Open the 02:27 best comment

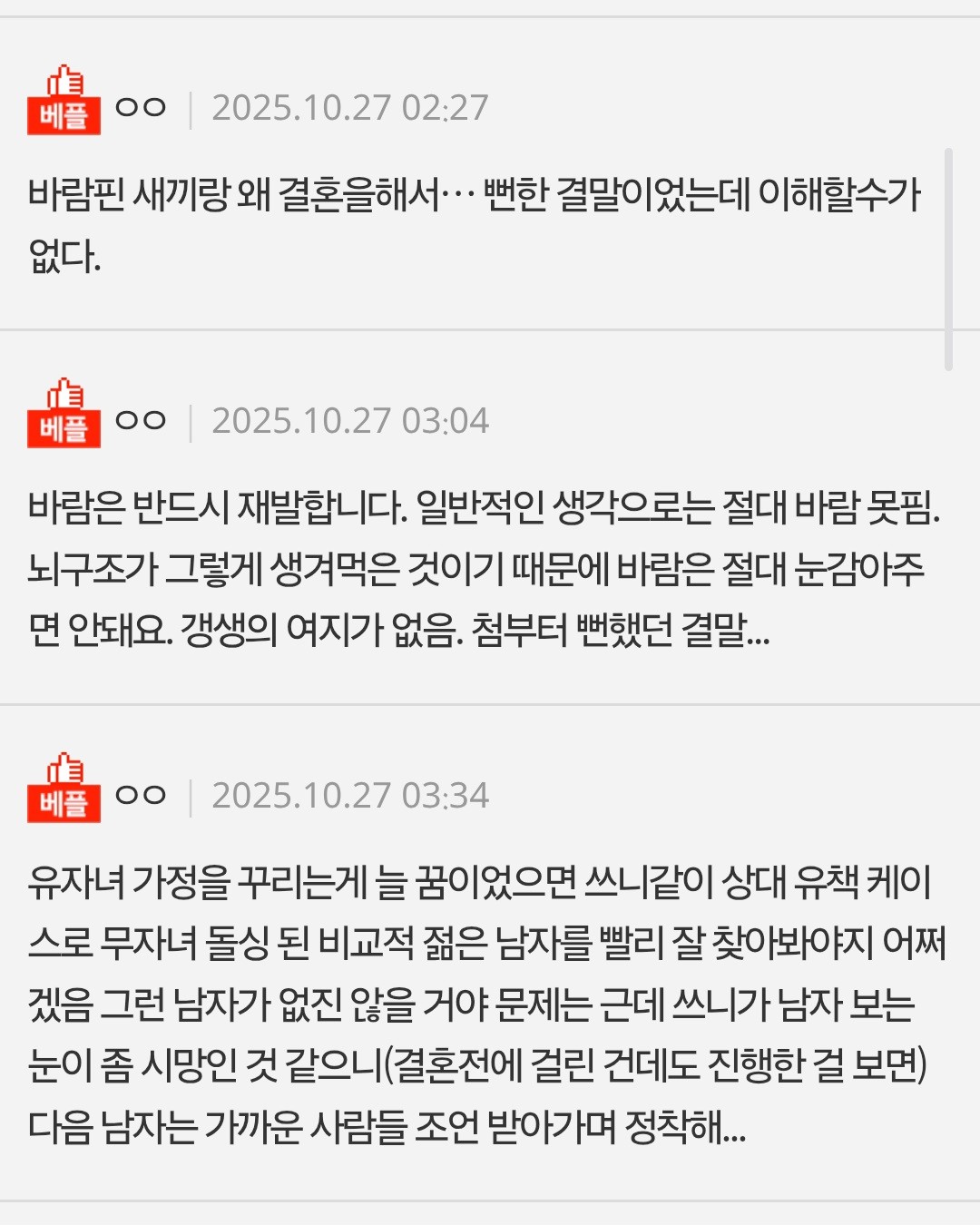(x=474, y=223)
